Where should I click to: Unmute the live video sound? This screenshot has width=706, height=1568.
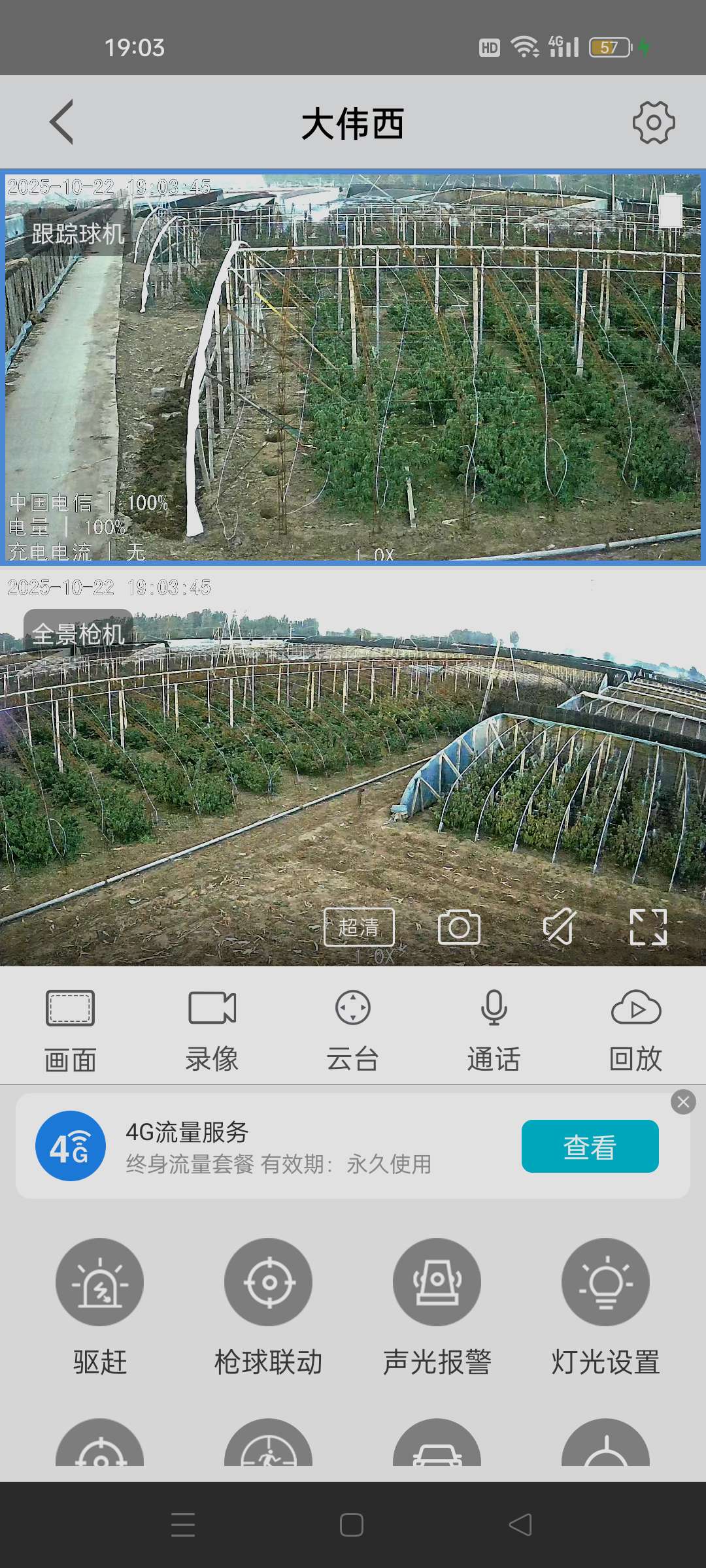559,927
